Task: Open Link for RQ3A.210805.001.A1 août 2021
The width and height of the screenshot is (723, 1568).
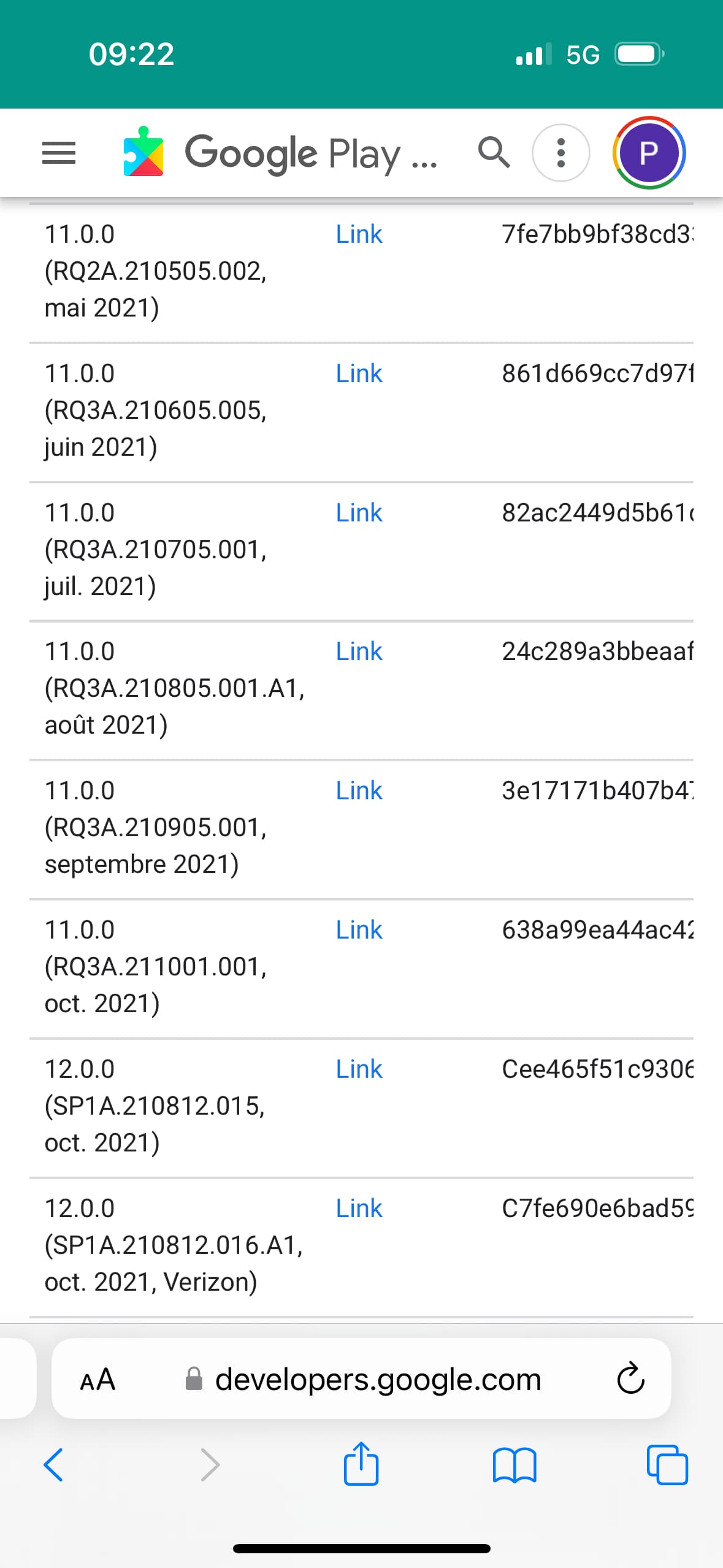Action: pos(359,651)
